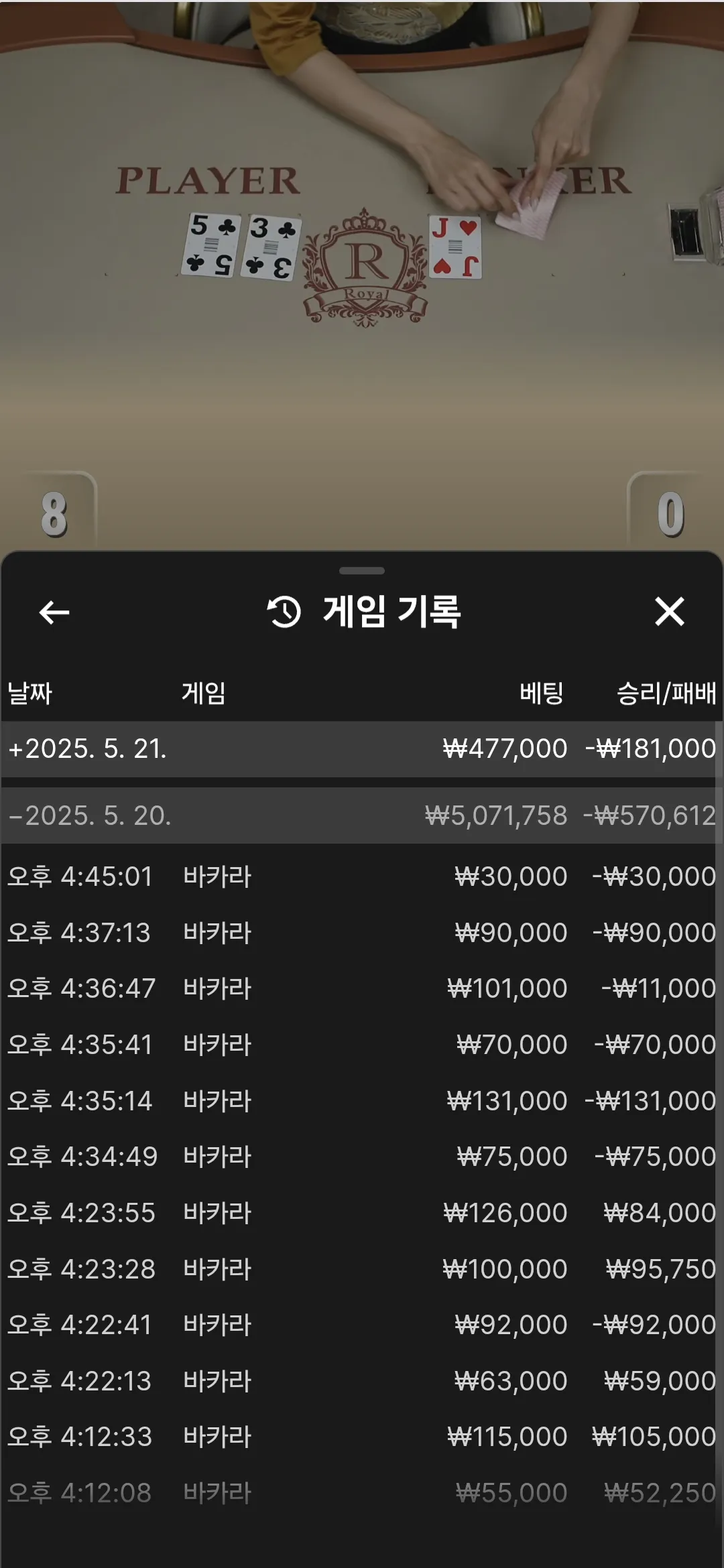The width and height of the screenshot is (724, 1568).
Task: Close the game history panel
Action: pyautogui.click(x=669, y=612)
